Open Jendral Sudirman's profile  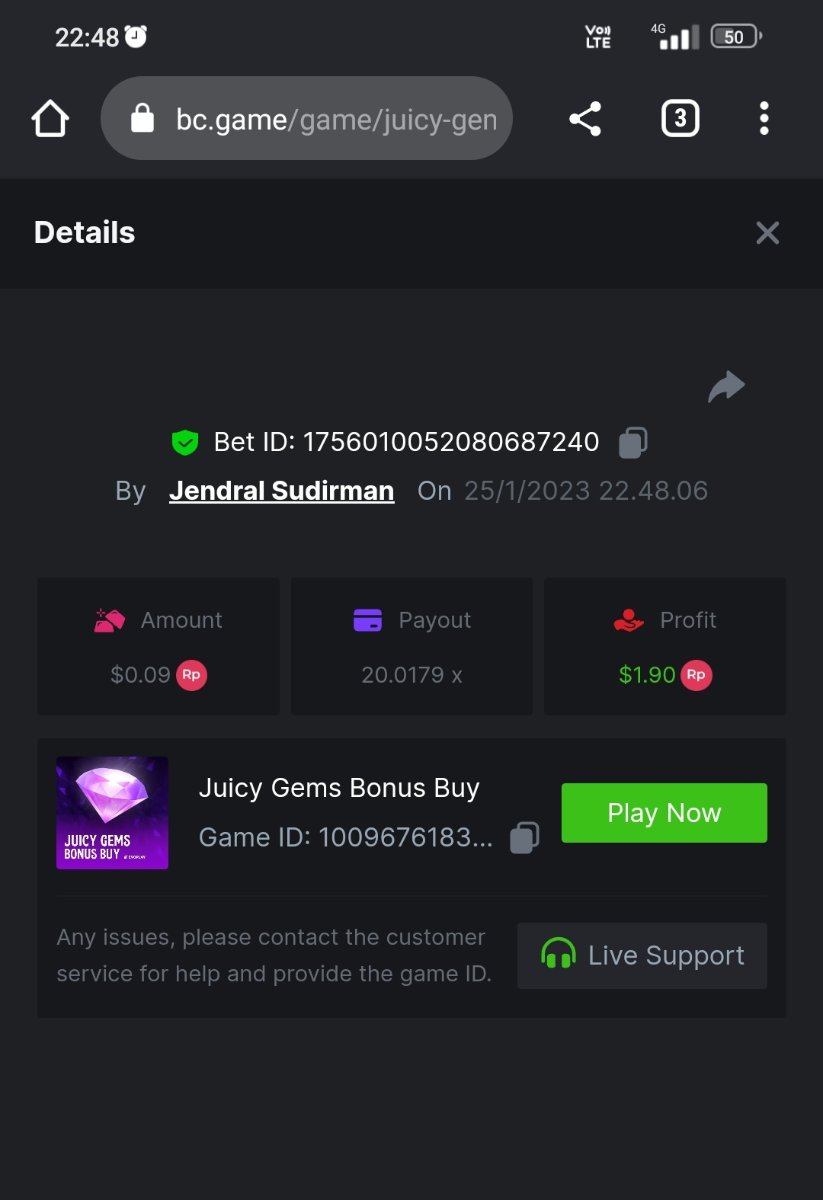[281, 491]
